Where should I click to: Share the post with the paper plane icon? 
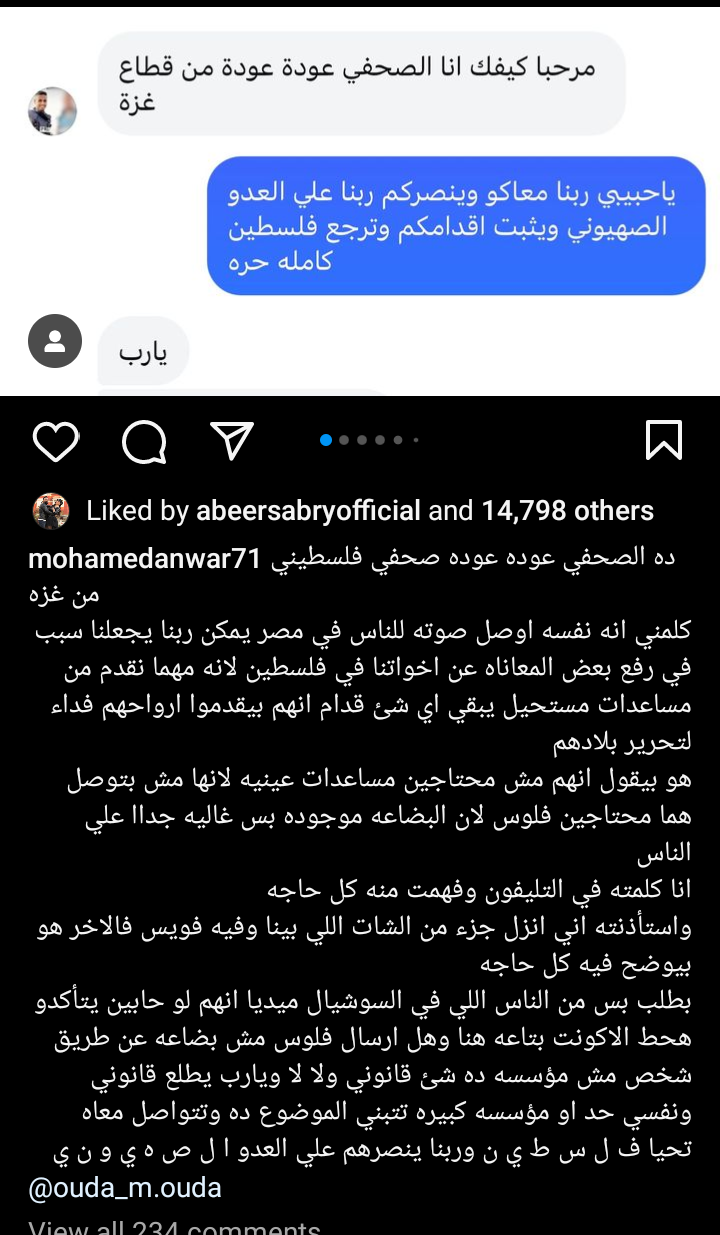pos(231,440)
